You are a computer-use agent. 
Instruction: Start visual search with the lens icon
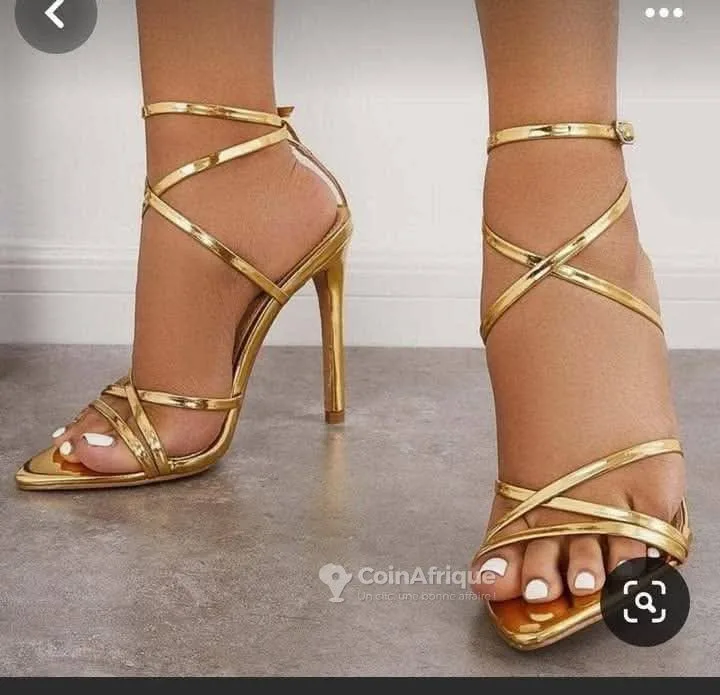(x=644, y=601)
